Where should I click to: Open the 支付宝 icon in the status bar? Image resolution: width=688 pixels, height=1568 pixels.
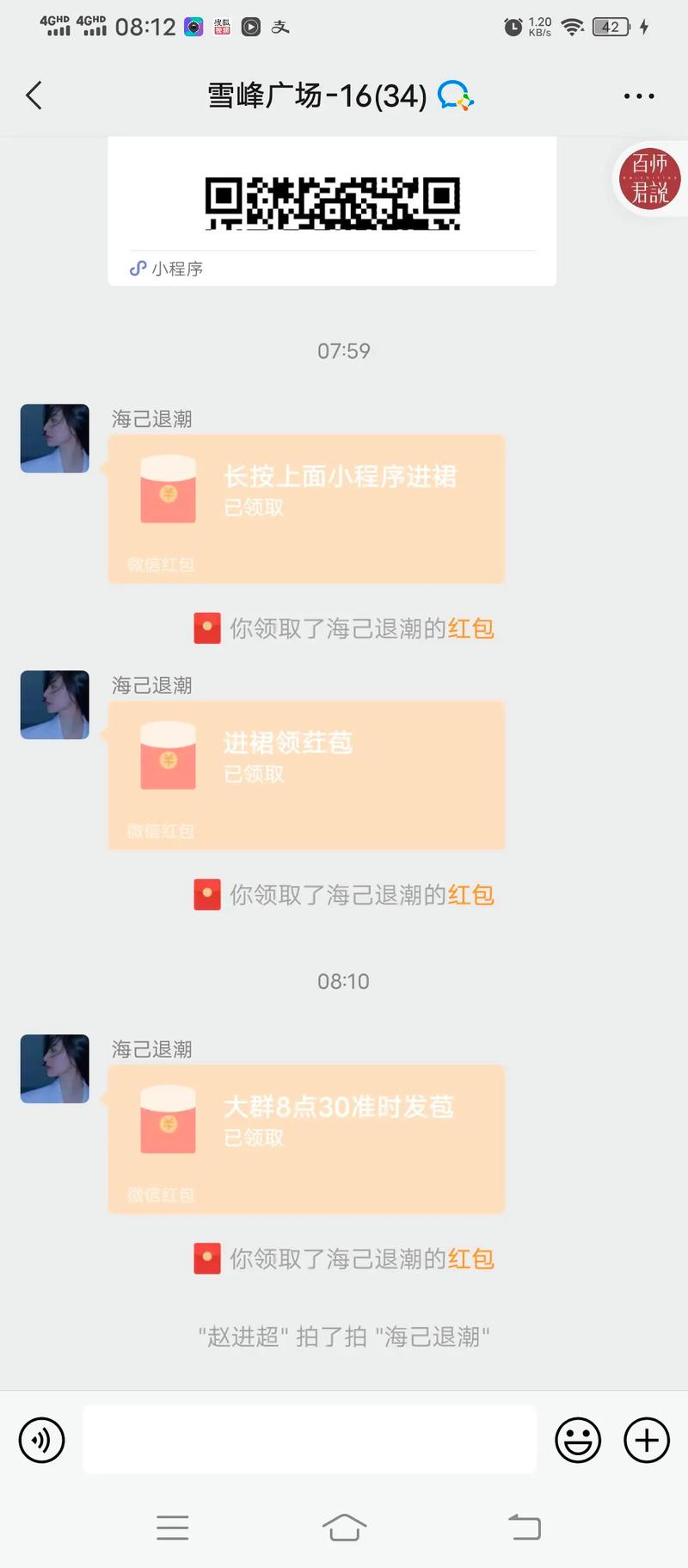click(279, 27)
